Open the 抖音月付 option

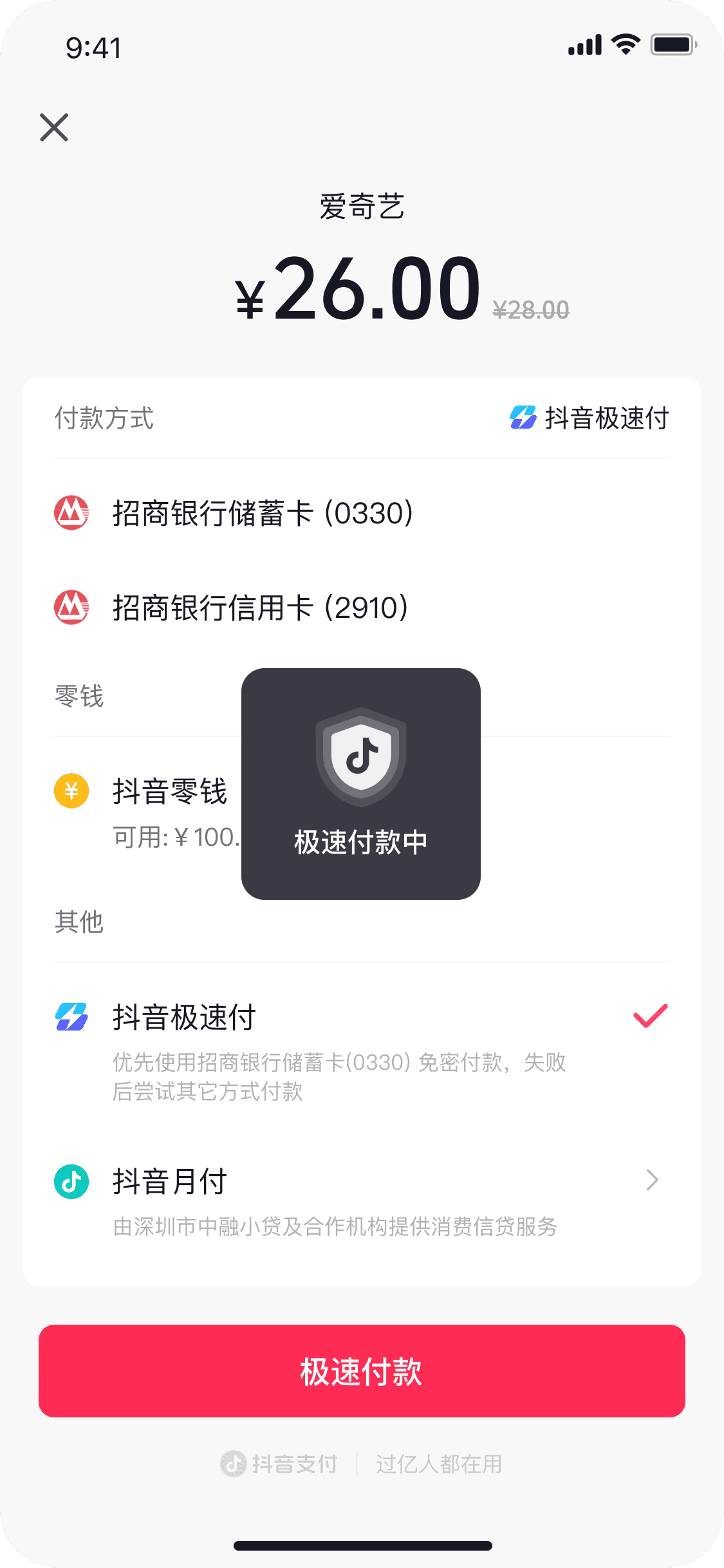(170, 1182)
